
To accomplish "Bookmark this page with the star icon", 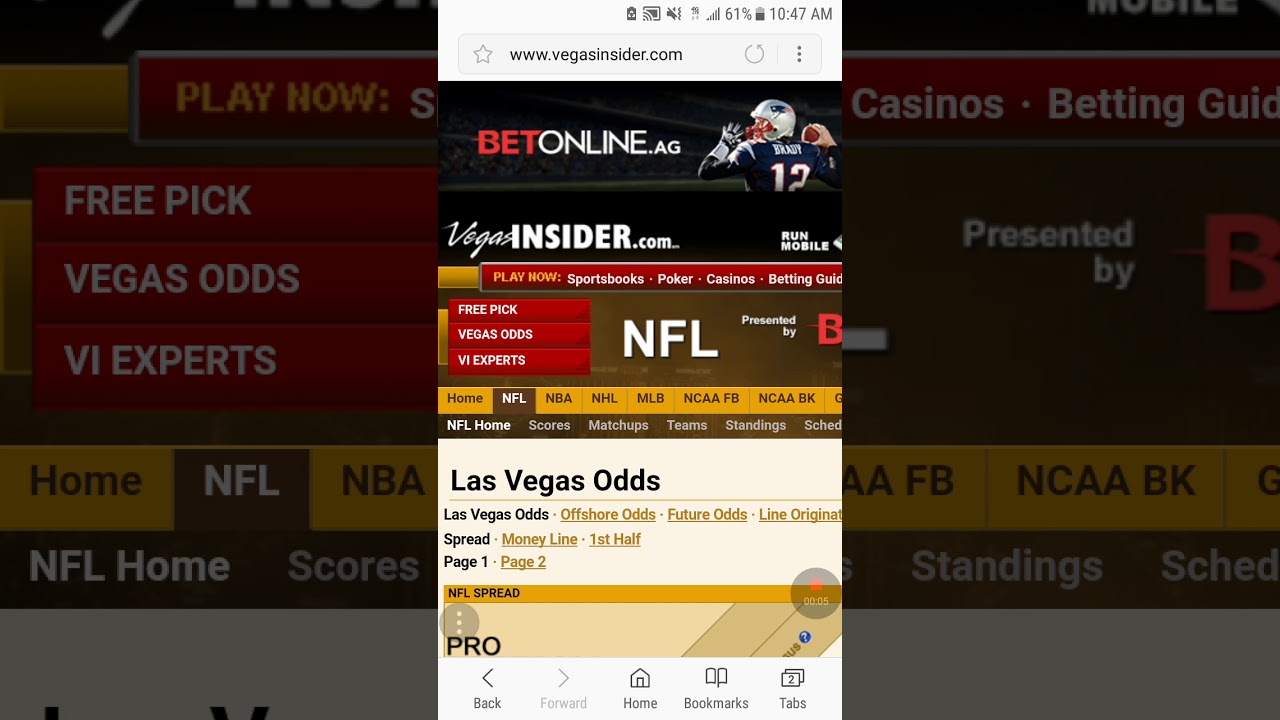I will pyautogui.click(x=483, y=55).
